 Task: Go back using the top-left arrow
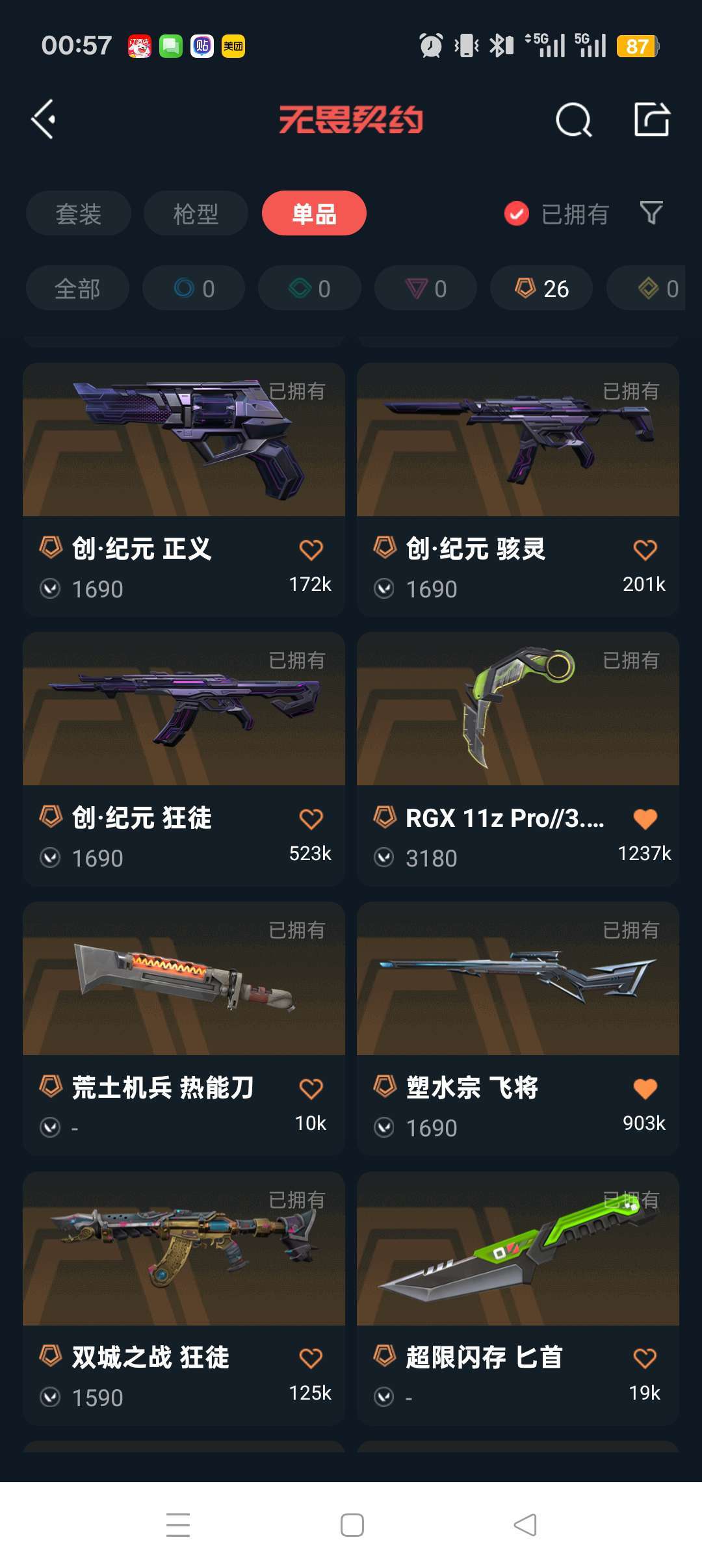click(x=44, y=120)
